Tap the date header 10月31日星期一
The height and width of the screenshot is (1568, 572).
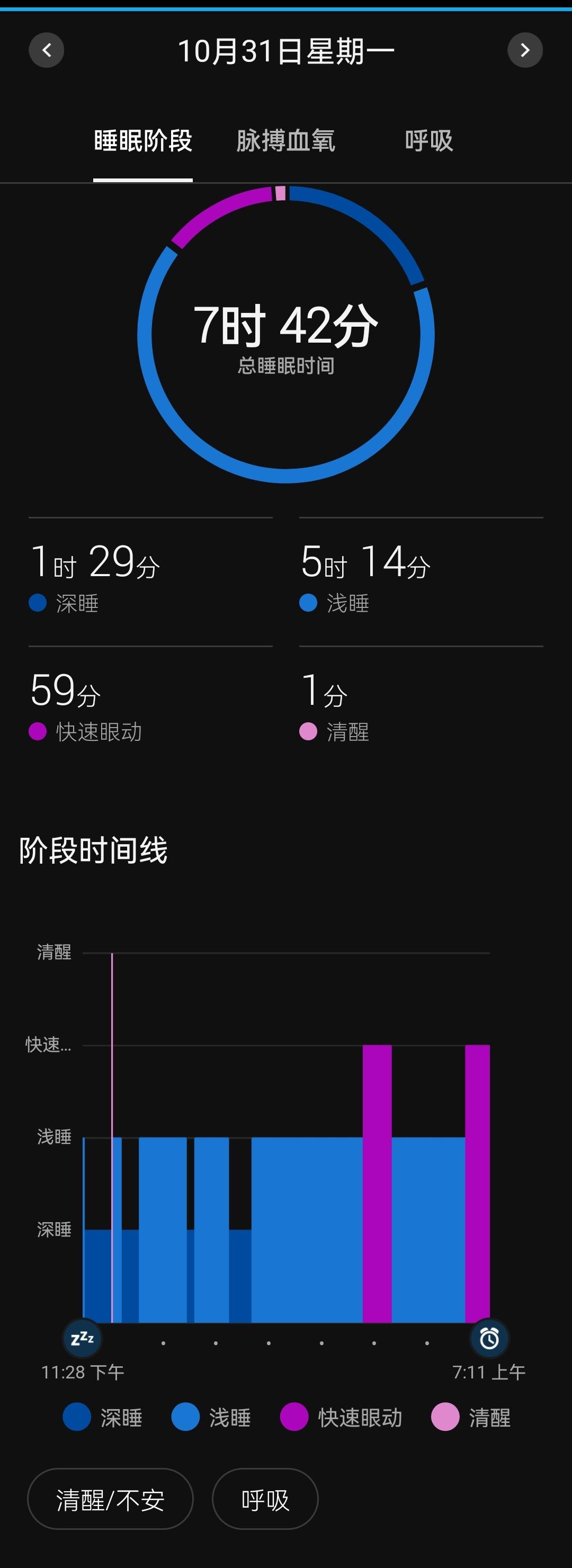pos(286,50)
